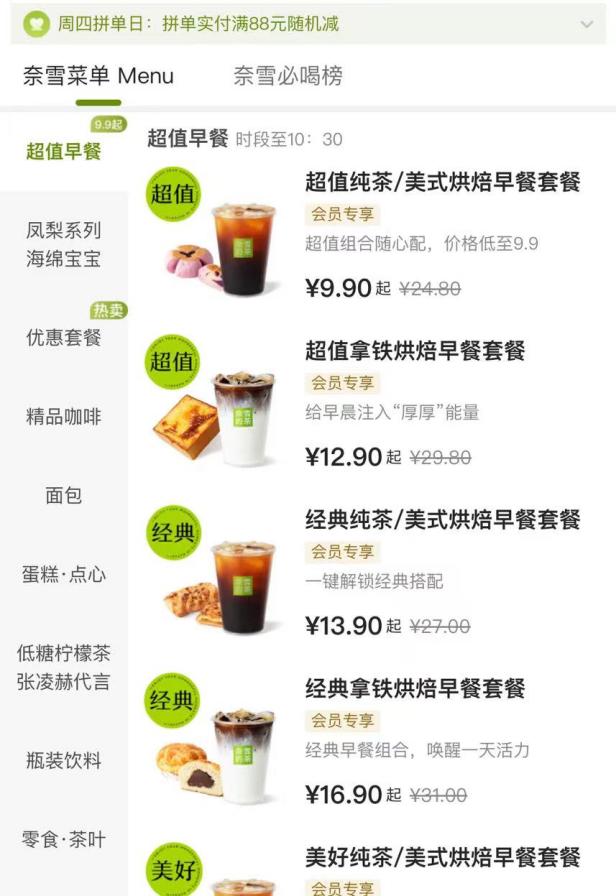
Task: Expand the 周四拼单日 promo banner
Action: tap(587, 24)
